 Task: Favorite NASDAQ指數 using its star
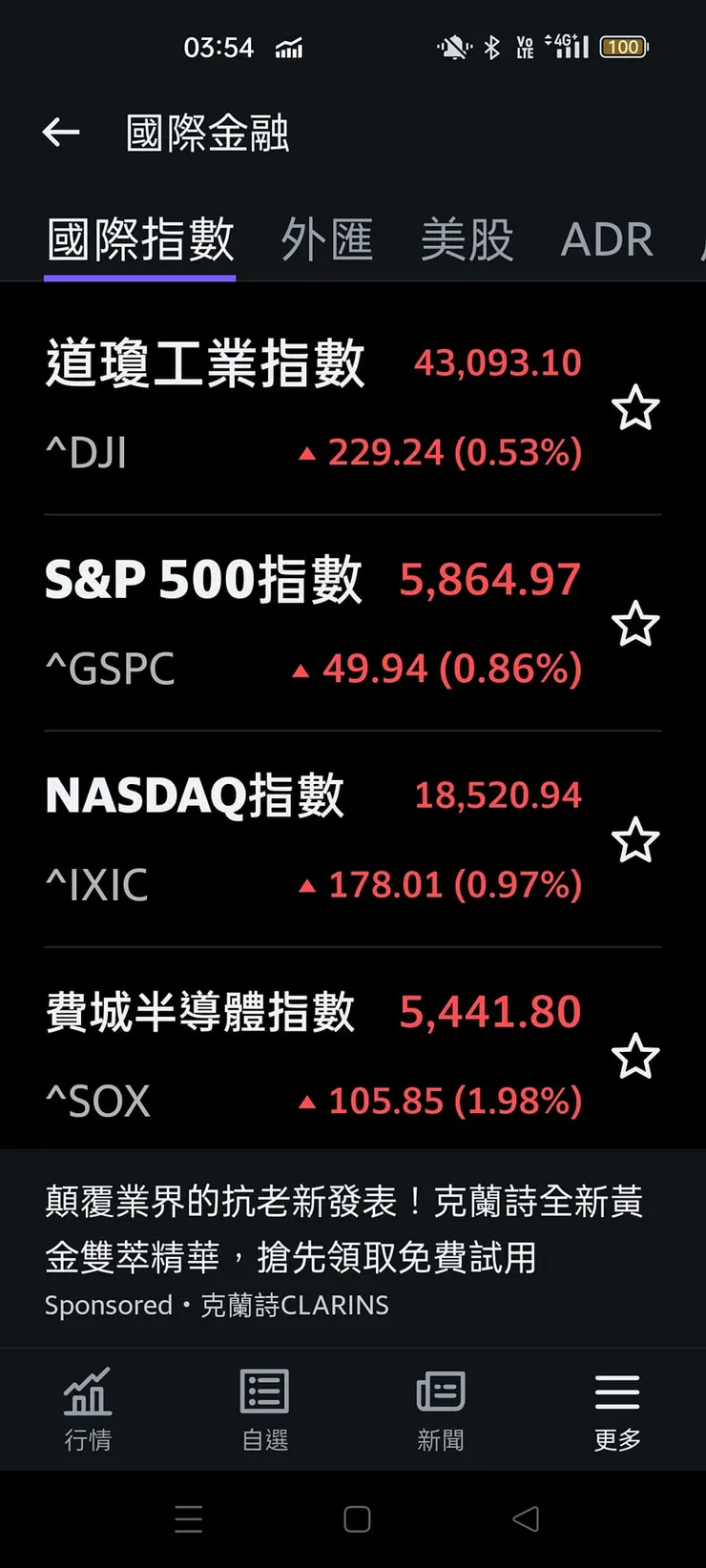coord(635,841)
